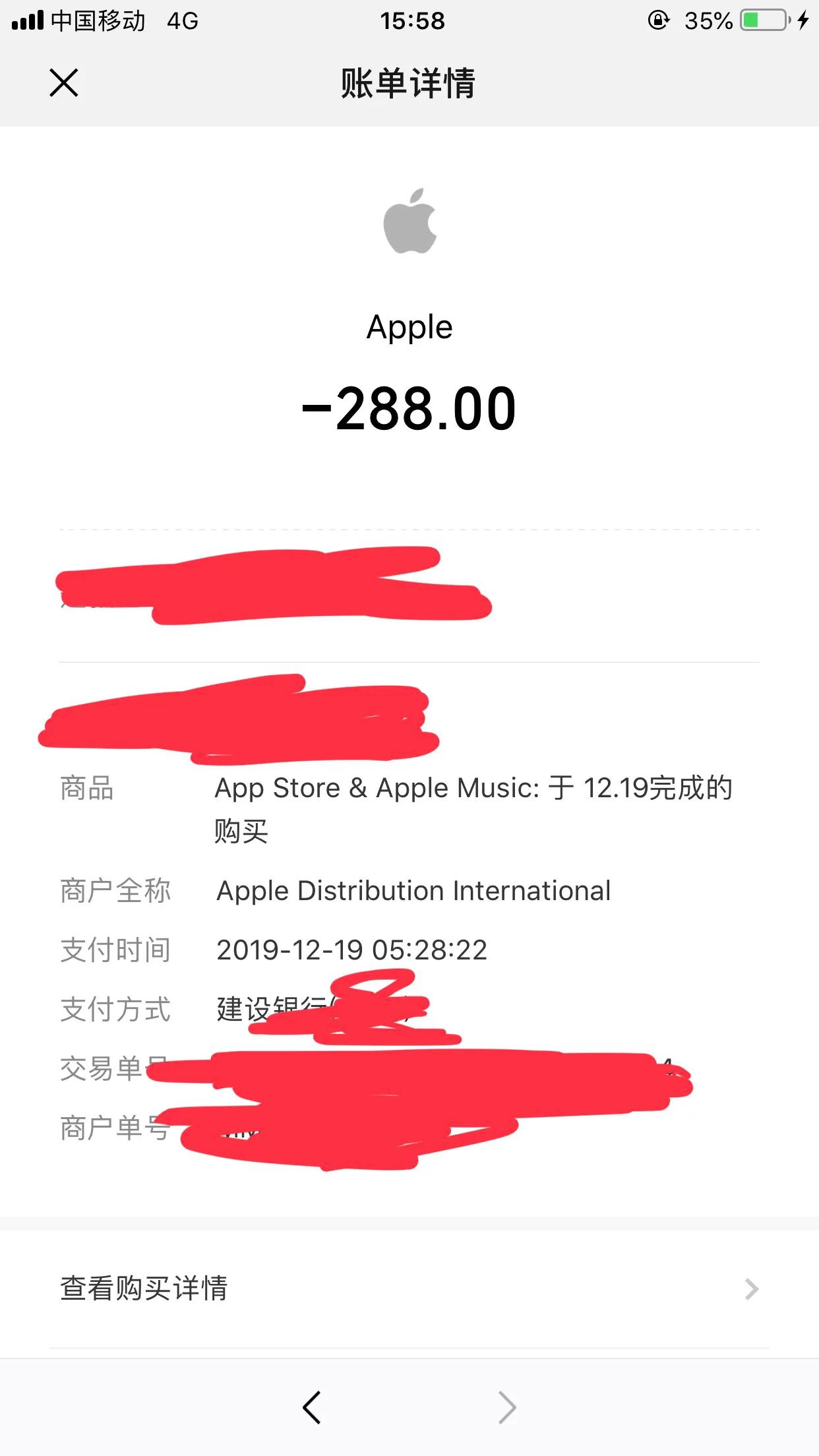Tap the Apple merchant name under the logo
The width and height of the screenshot is (819, 1456).
click(x=409, y=326)
